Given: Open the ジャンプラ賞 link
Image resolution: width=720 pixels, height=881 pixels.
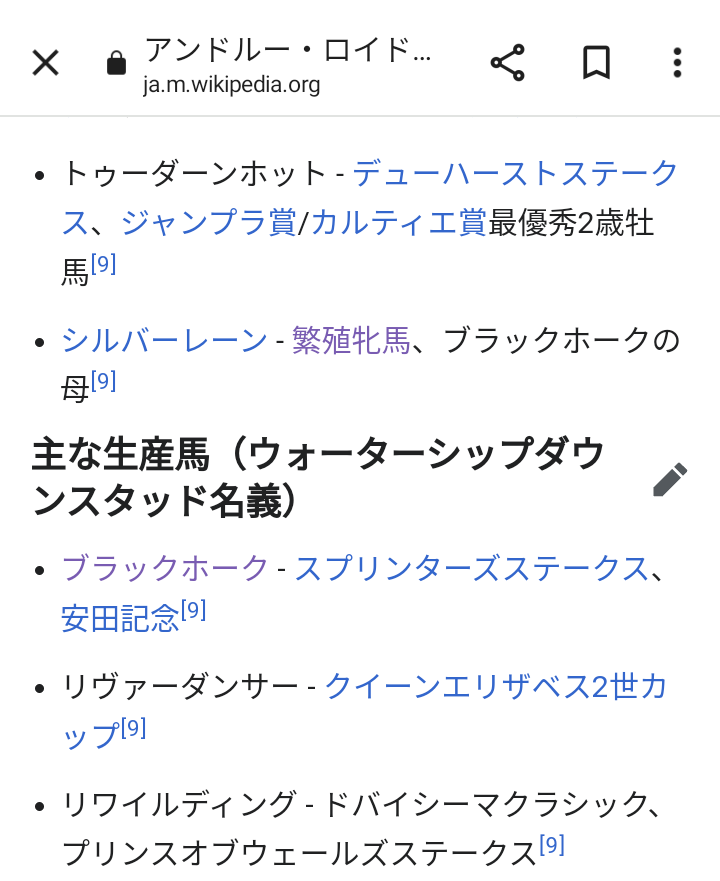Looking at the screenshot, I should click(x=209, y=222).
